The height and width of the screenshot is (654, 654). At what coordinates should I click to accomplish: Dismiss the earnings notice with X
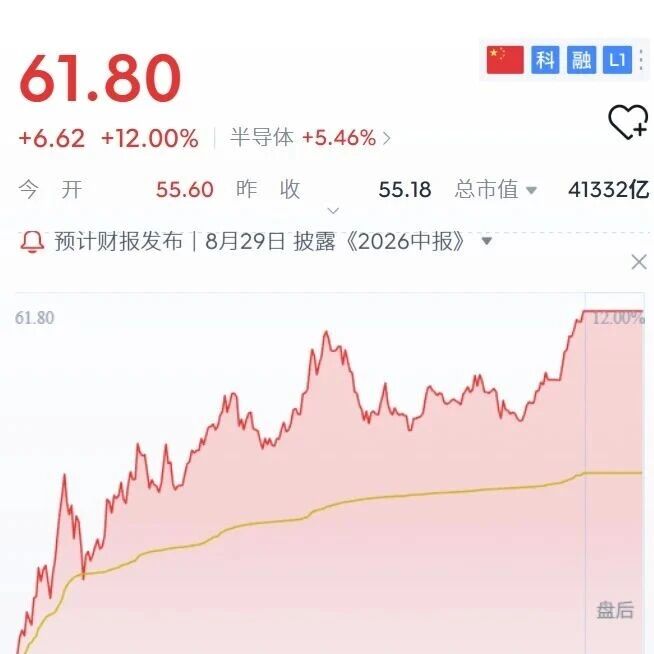click(639, 262)
